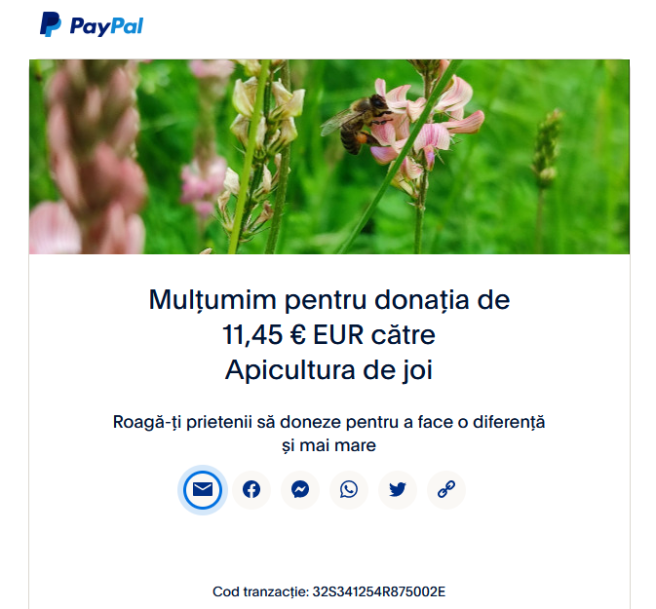
Task: Copy the donation link
Action: 446,489
